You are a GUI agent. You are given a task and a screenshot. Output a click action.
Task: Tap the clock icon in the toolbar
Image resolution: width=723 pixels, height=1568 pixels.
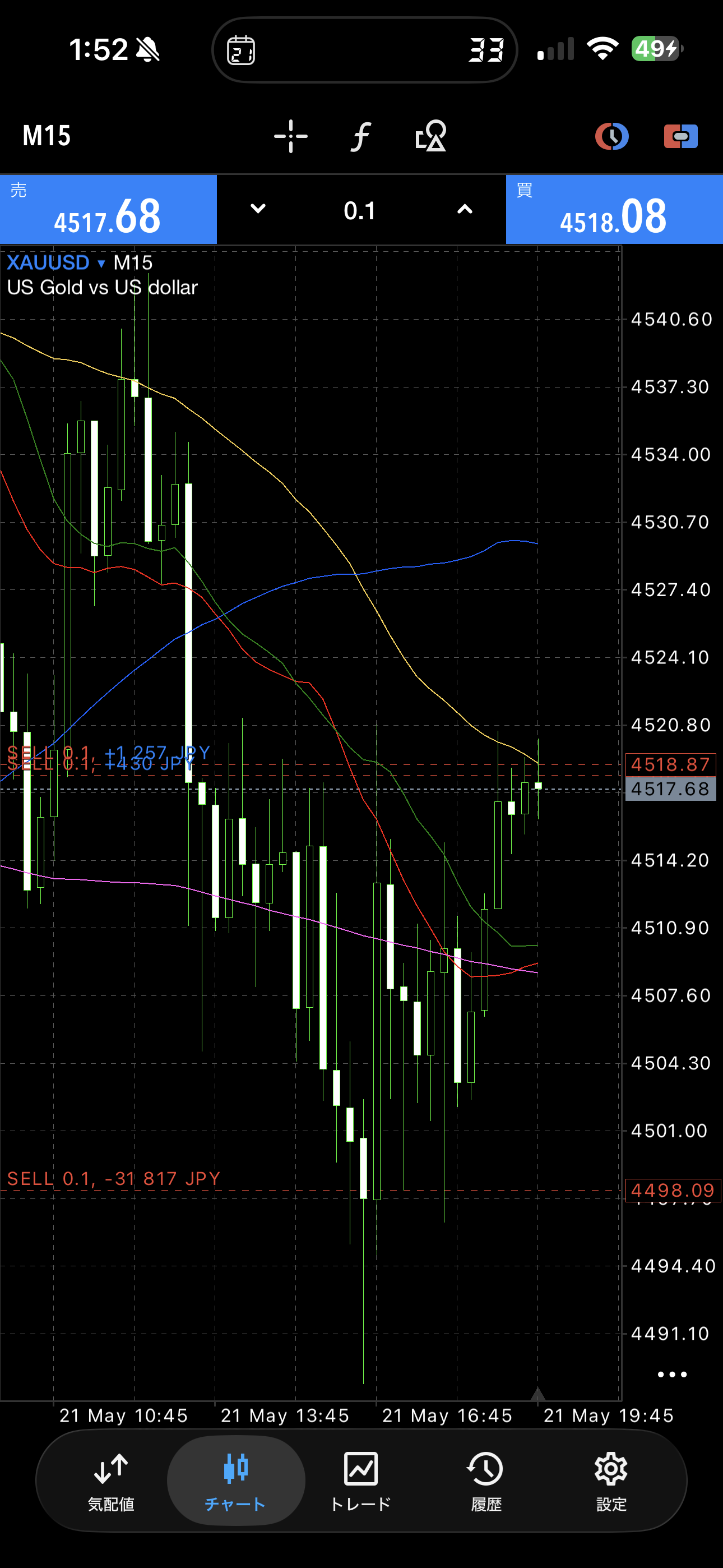point(611,136)
